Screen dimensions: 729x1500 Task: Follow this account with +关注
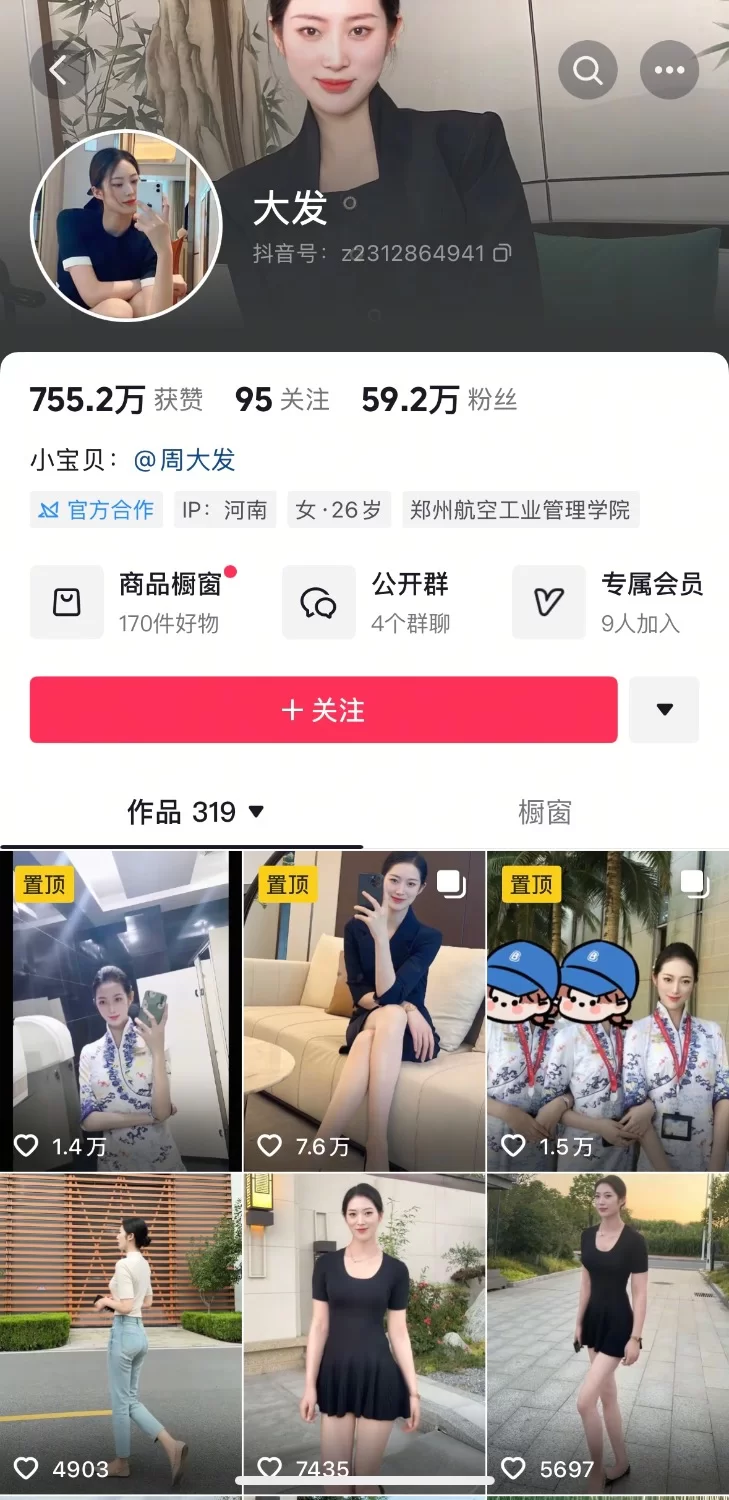coord(323,710)
